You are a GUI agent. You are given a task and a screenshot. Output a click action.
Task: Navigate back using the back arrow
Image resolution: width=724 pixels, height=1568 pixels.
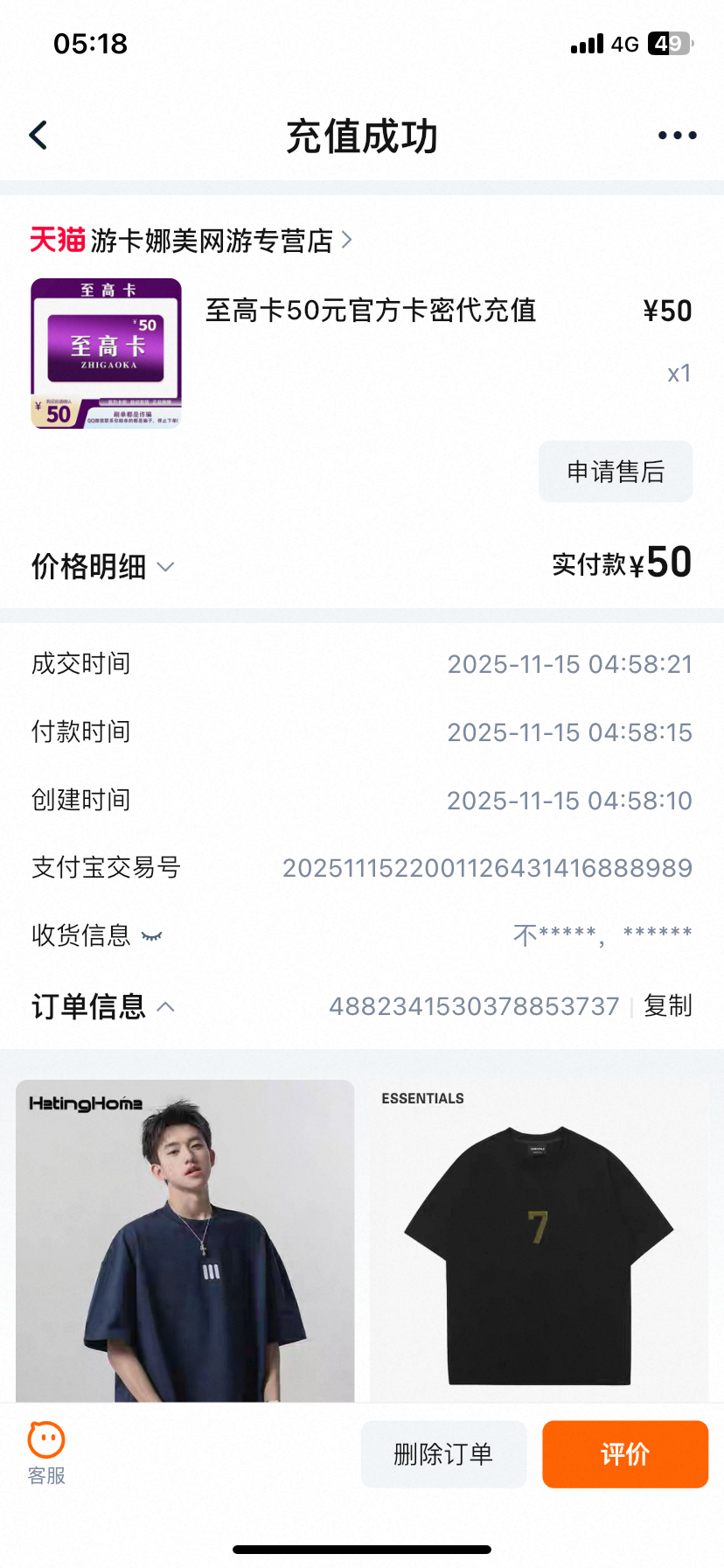coord(37,135)
